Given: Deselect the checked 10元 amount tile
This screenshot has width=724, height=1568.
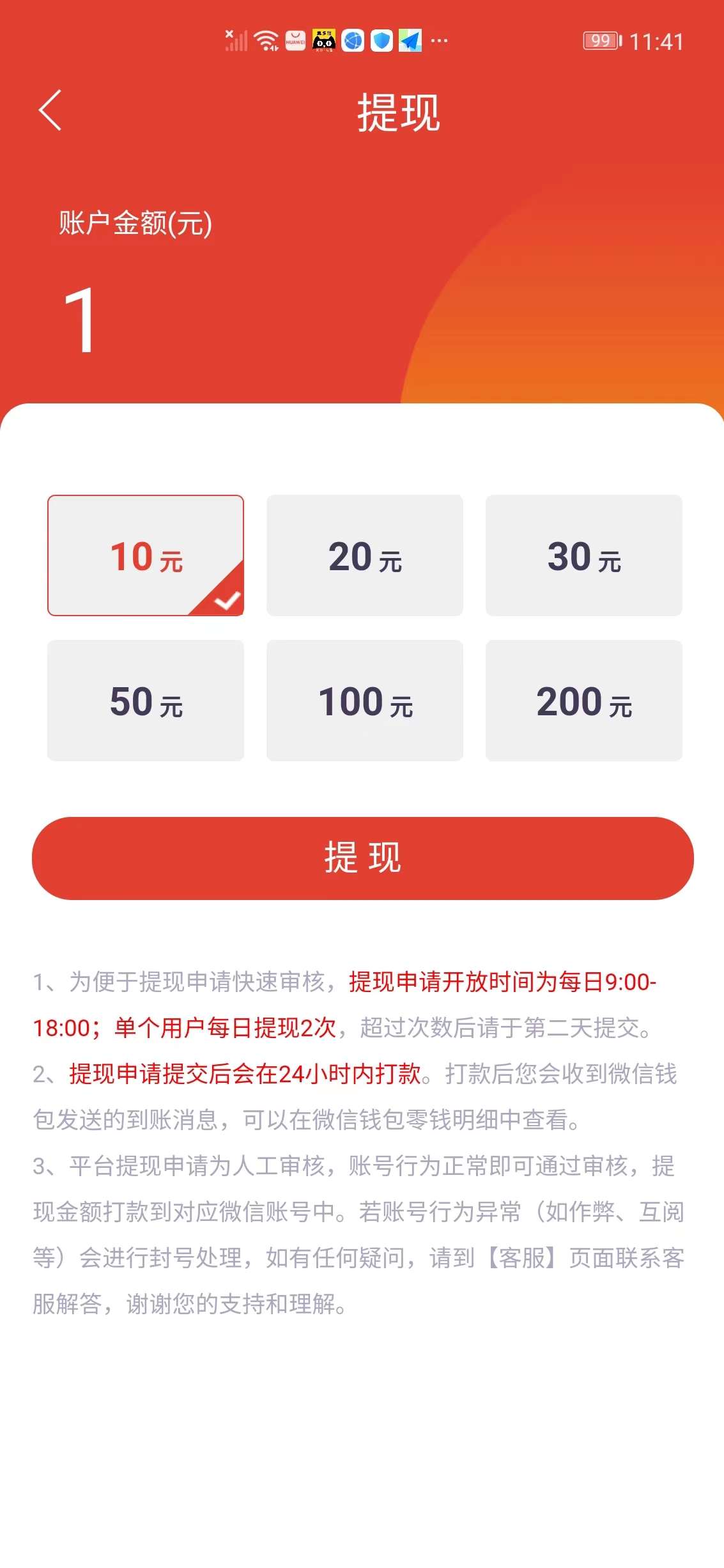Looking at the screenshot, I should (146, 555).
